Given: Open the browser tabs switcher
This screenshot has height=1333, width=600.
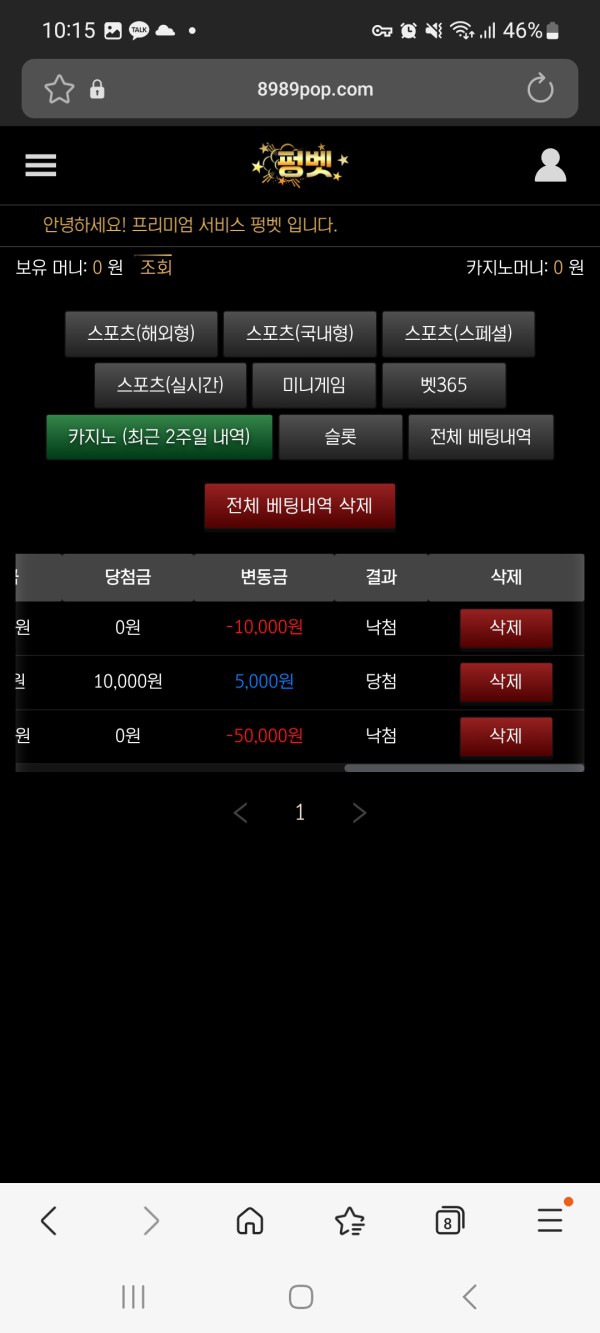Looking at the screenshot, I should [x=449, y=1220].
